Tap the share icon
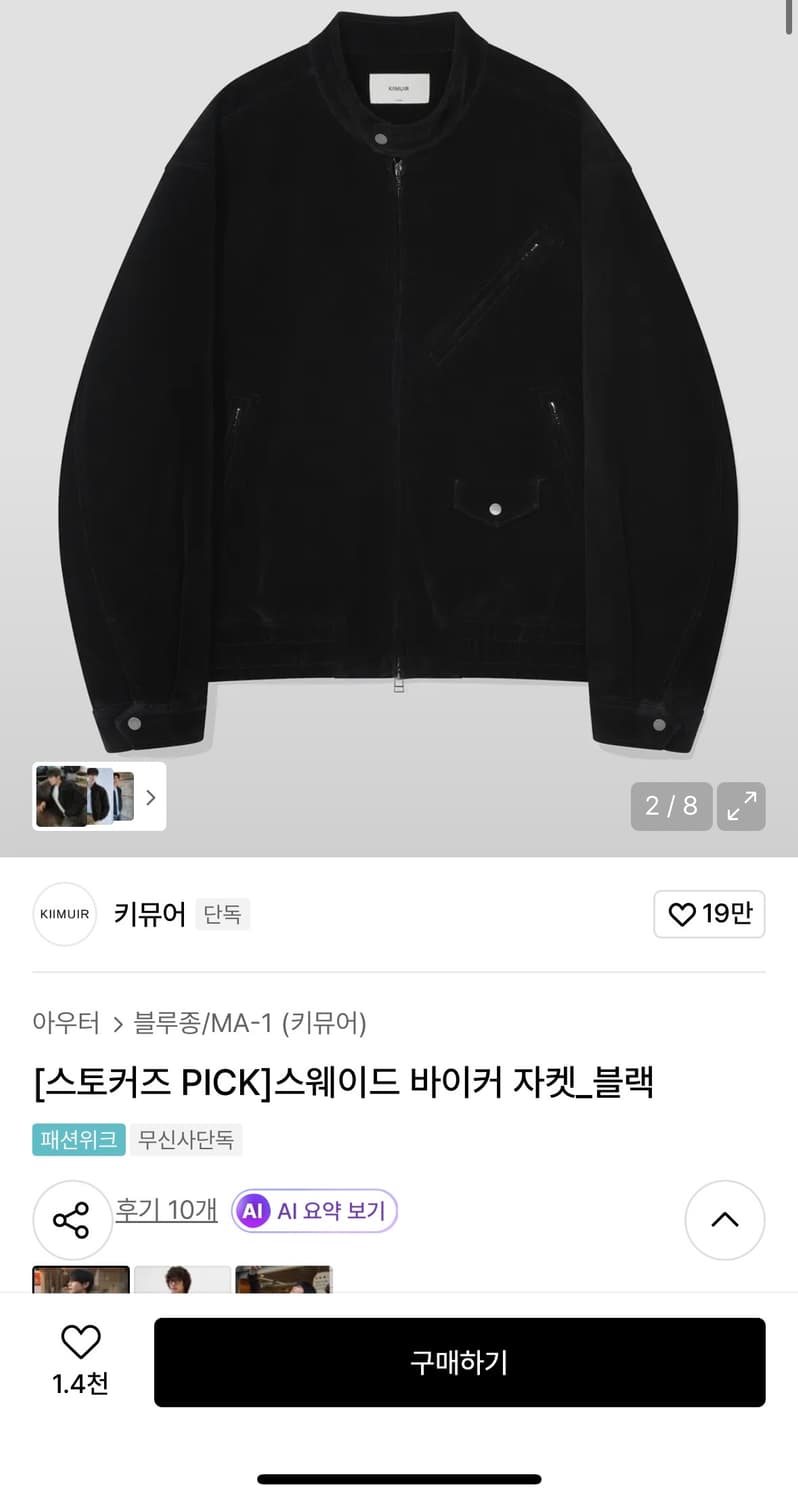The height and width of the screenshot is (1500, 798). click(x=71, y=1220)
